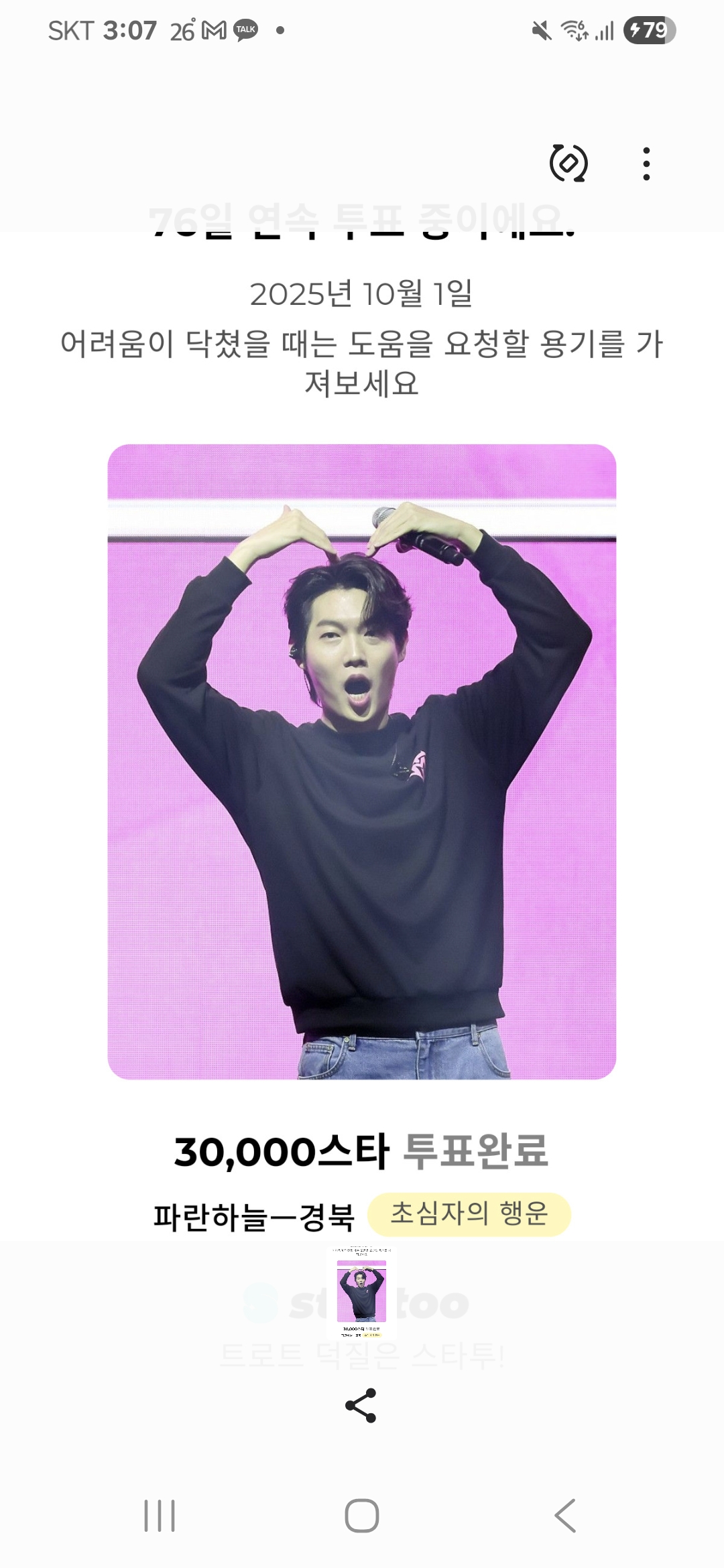Share the screenshot with the share icon

[x=361, y=1406]
